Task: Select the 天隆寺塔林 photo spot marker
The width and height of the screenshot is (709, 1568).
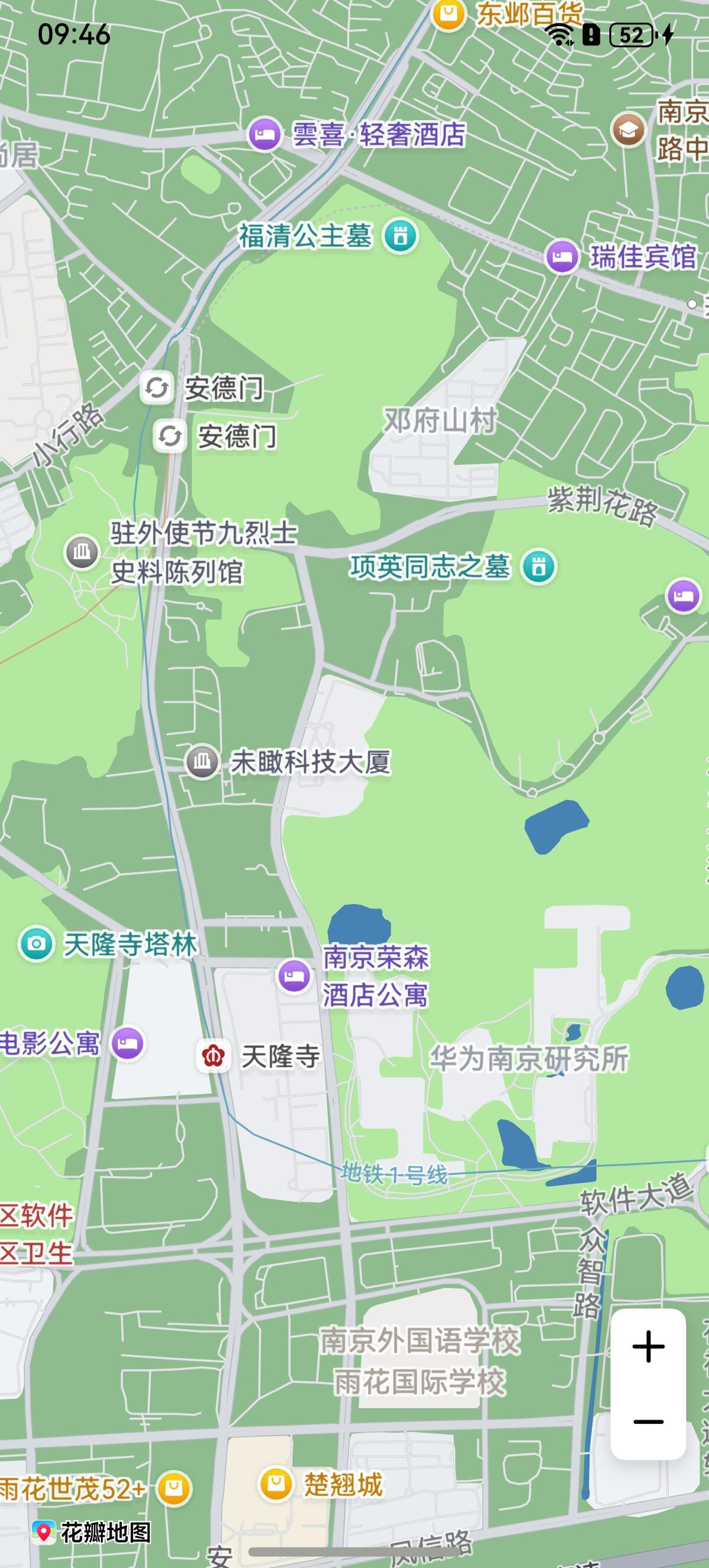Action: [37, 944]
